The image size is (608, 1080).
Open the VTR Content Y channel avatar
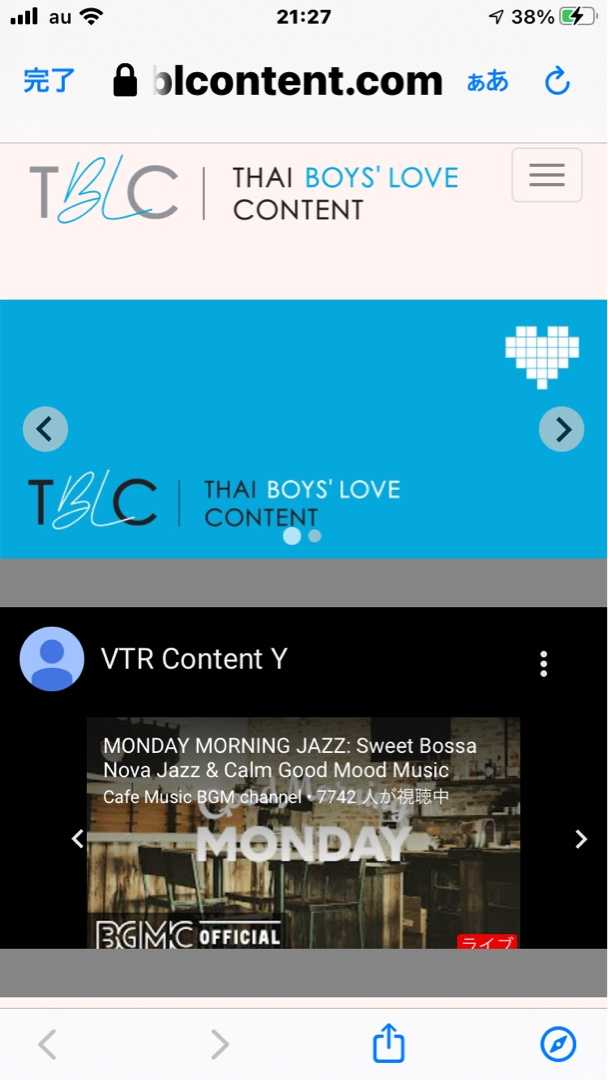point(52,659)
